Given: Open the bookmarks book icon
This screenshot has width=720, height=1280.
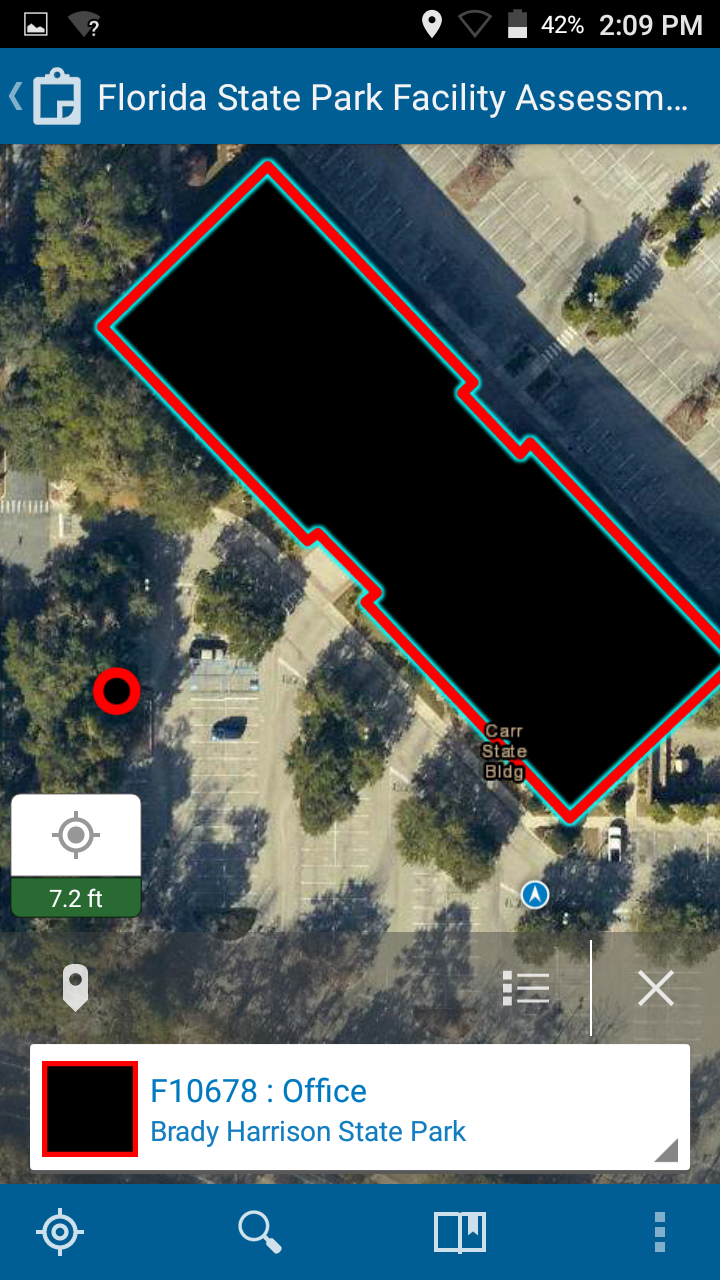Looking at the screenshot, I should pos(460,1232).
